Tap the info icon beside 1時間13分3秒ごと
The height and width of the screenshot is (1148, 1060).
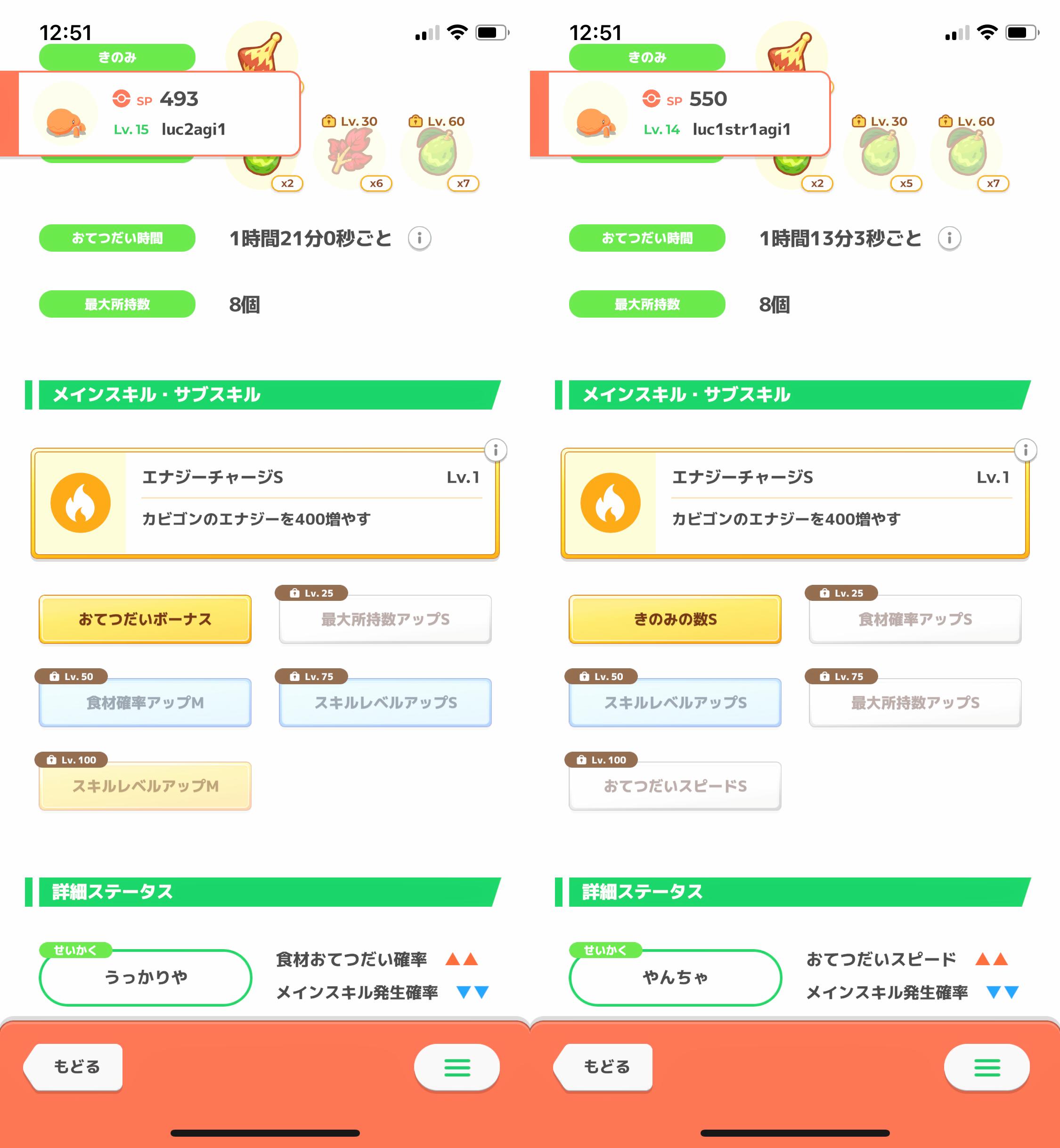[949, 238]
